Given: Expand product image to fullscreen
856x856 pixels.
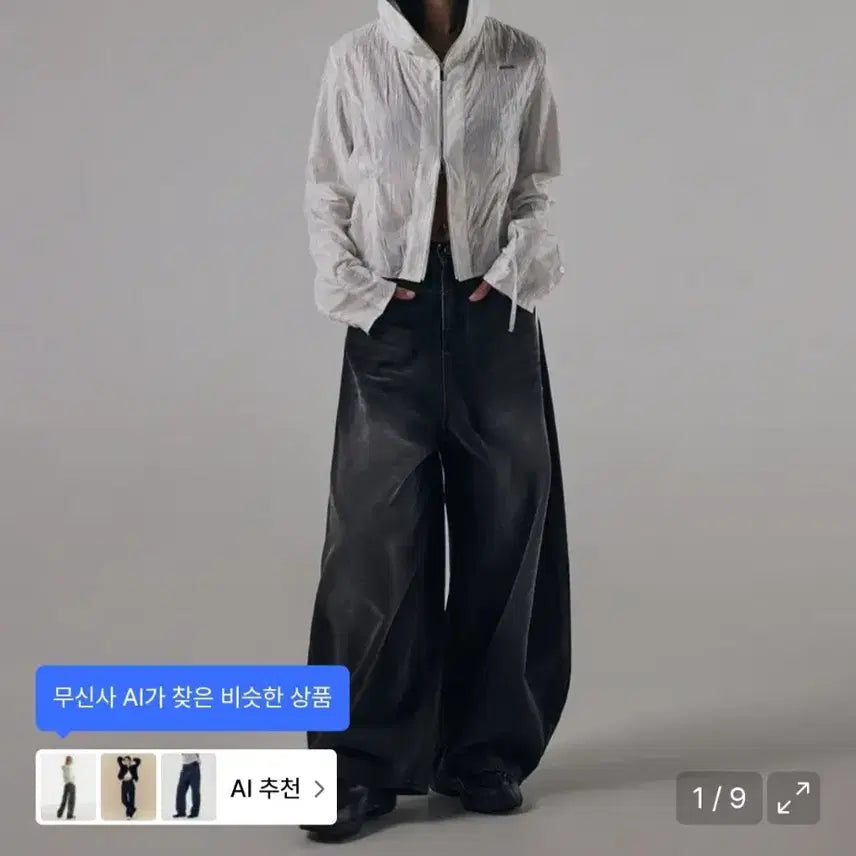Looking at the screenshot, I should (794, 798).
